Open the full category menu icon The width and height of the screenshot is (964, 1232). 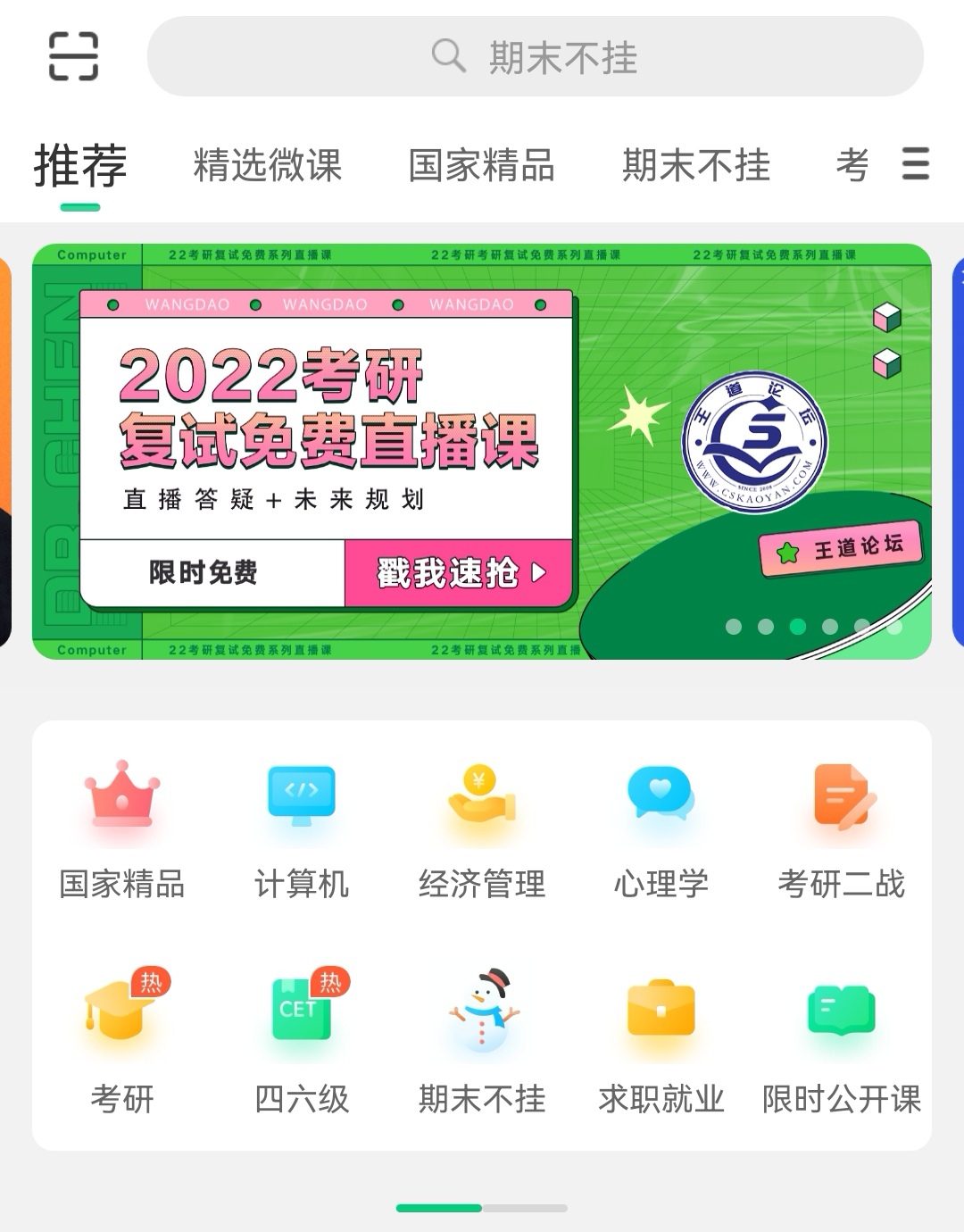pyautogui.click(x=916, y=164)
